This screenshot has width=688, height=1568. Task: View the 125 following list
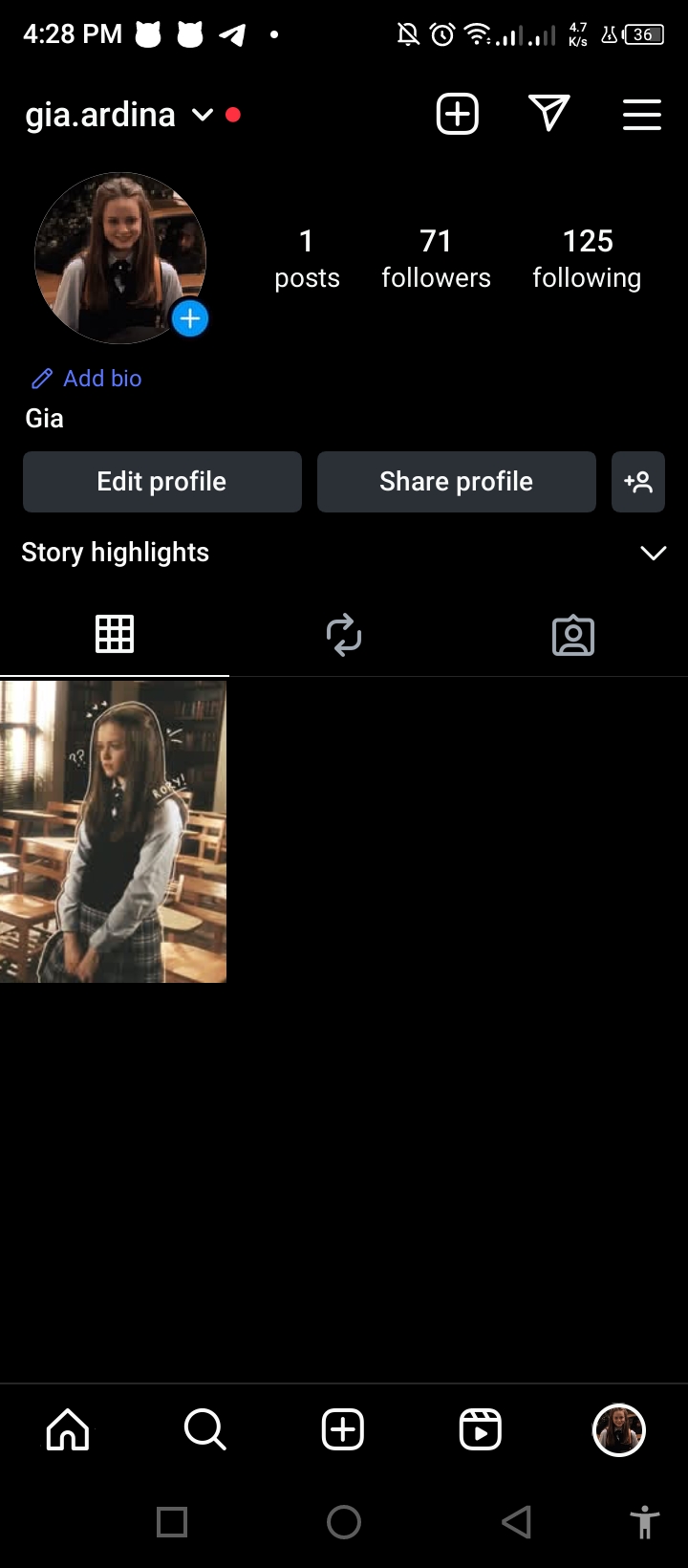point(587,258)
